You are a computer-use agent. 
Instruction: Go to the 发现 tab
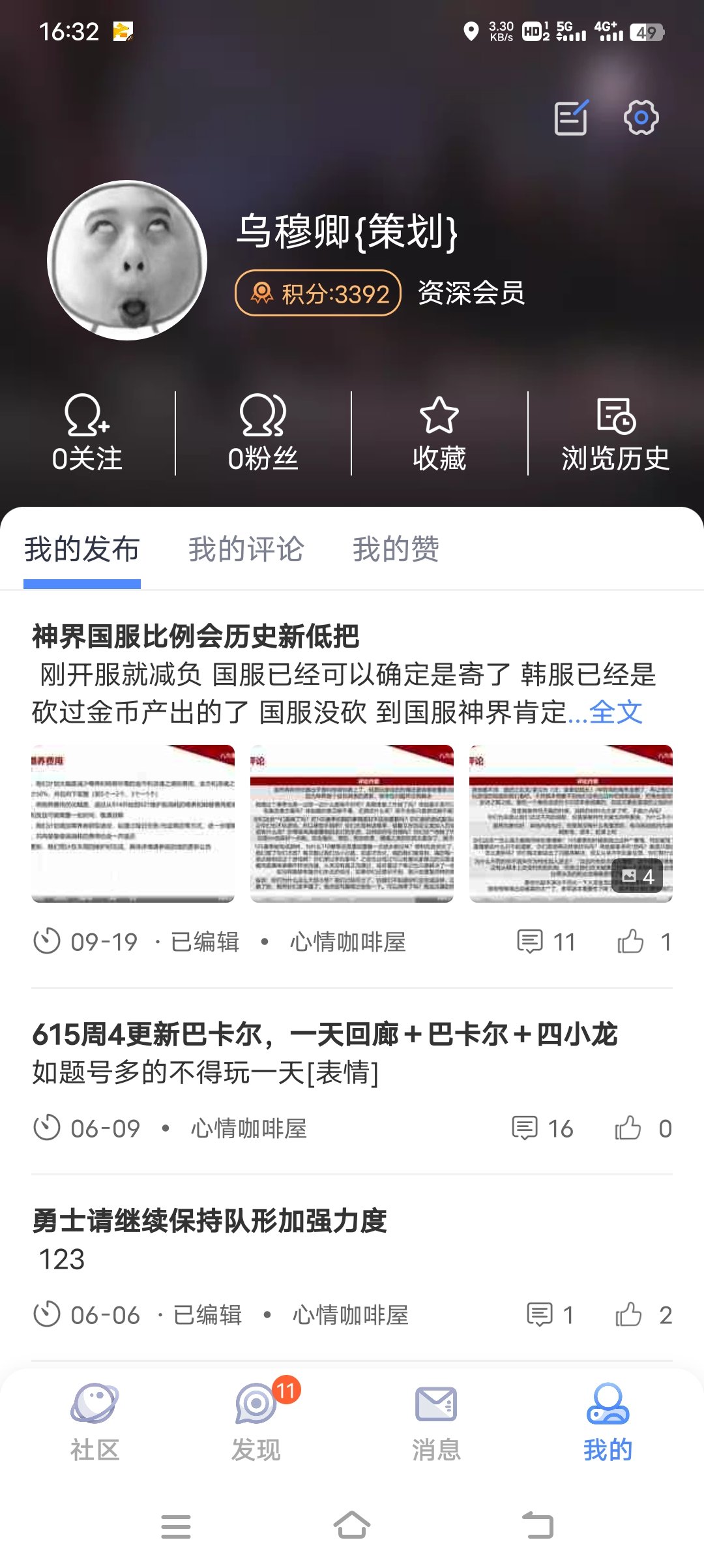coord(256,1423)
